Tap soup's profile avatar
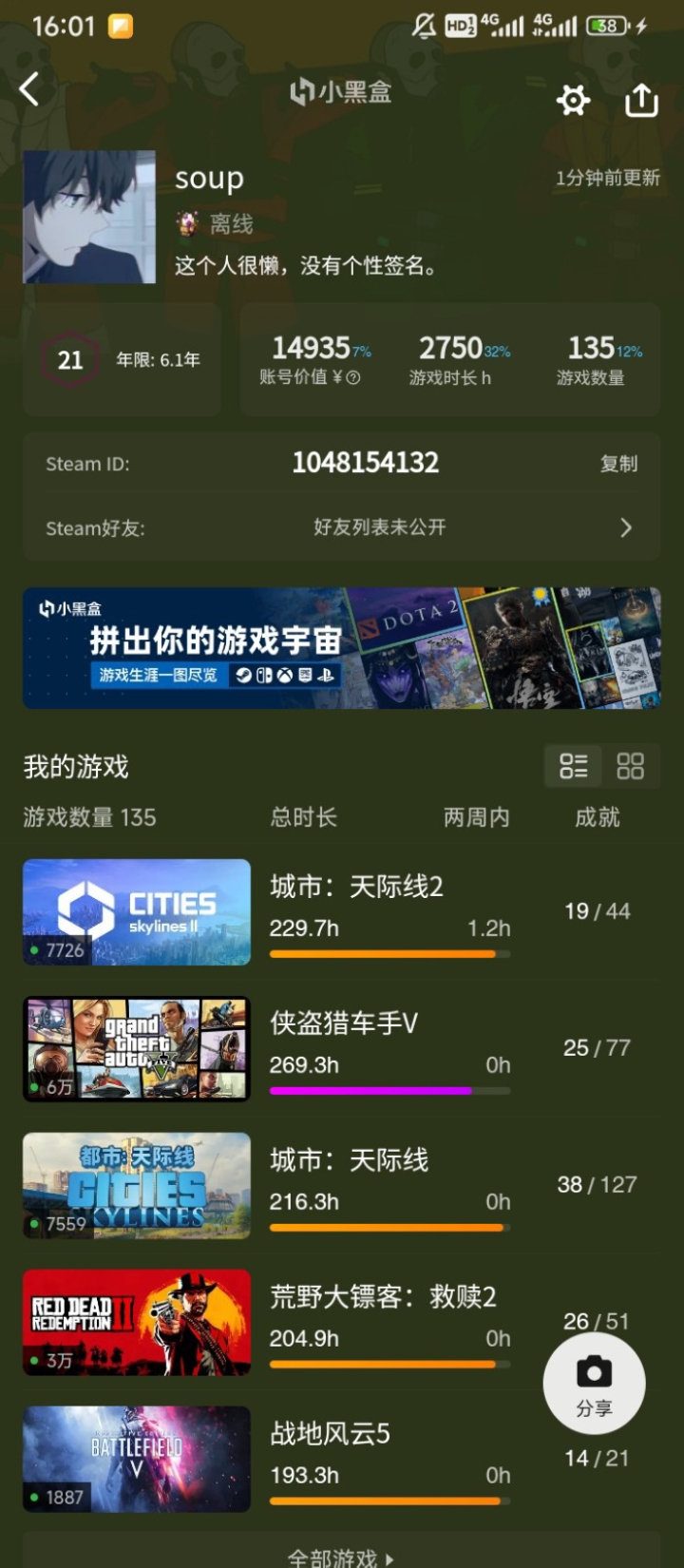Screen dimensions: 684x1568 pos(89,217)
